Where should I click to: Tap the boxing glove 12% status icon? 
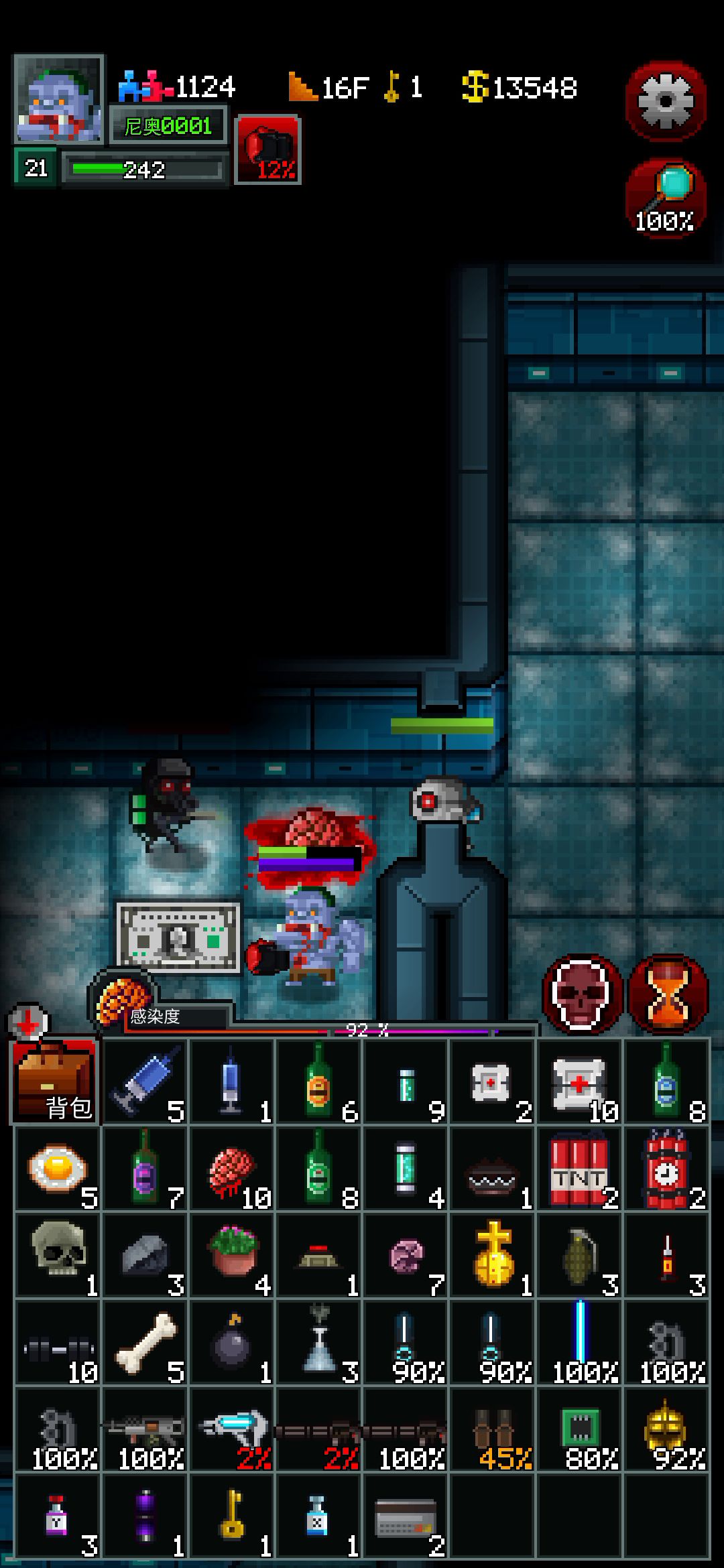(x=267, y=150)
